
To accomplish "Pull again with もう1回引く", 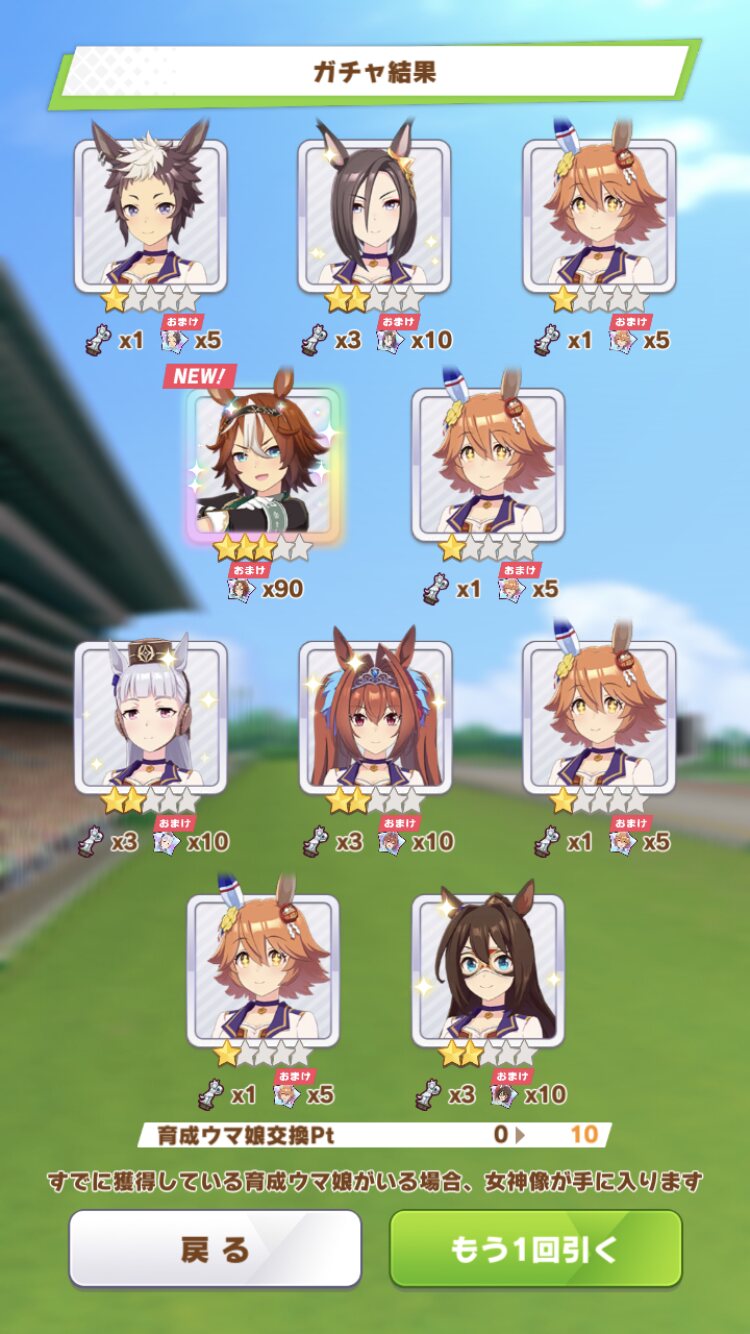I will point(535,1248).
